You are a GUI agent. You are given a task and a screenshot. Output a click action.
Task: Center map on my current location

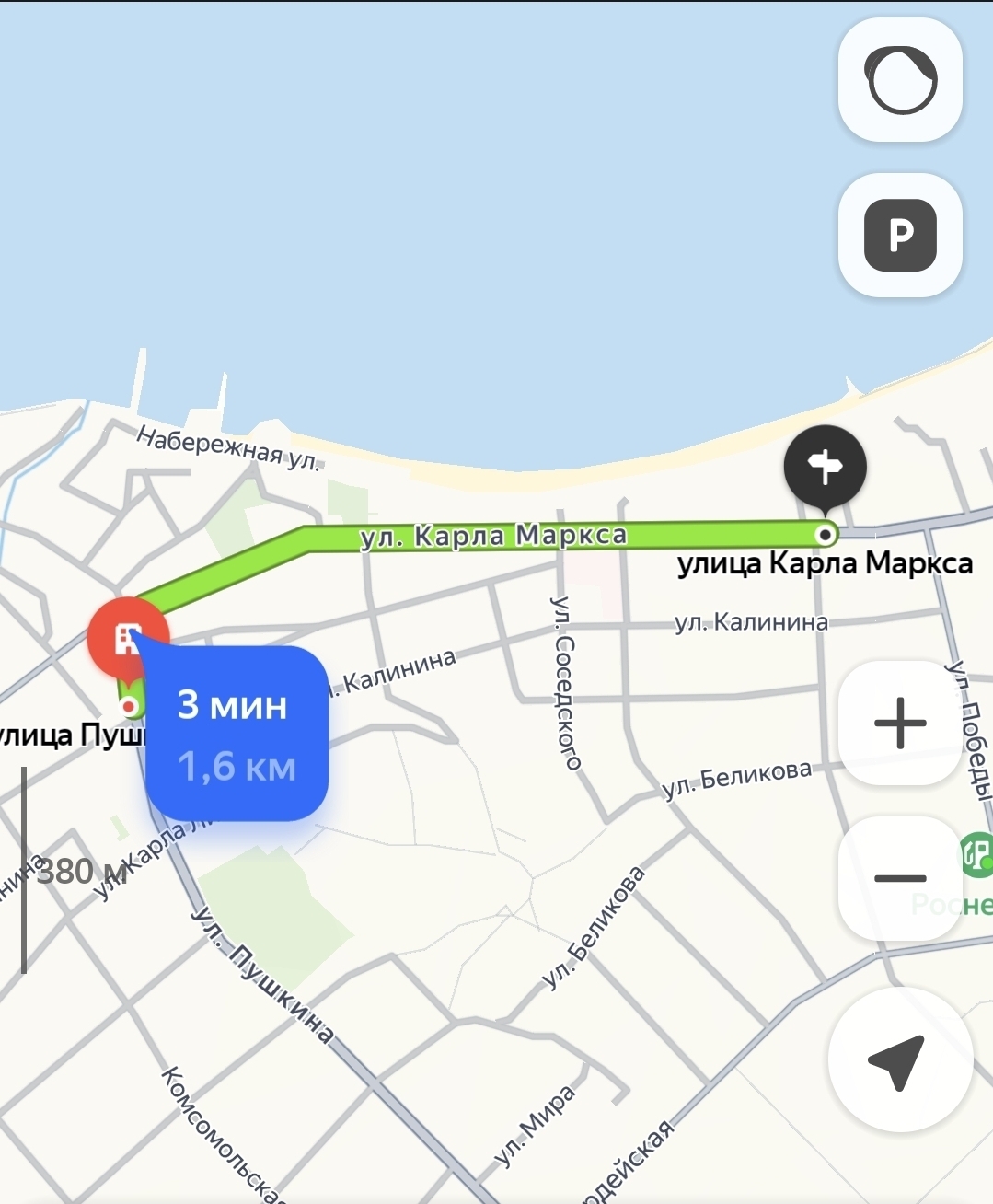pos(900,1060)
